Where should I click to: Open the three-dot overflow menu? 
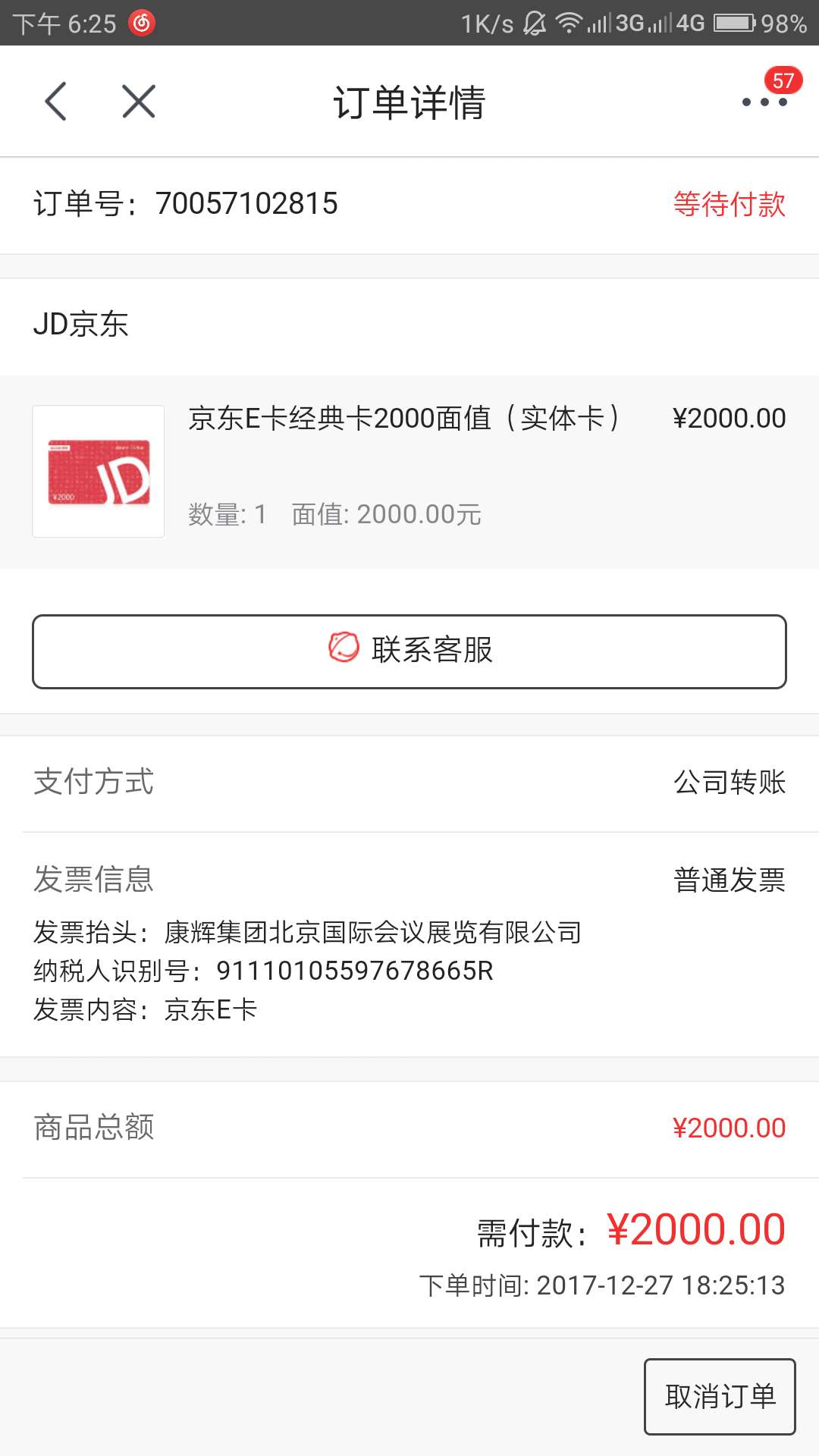click(764, 102)
